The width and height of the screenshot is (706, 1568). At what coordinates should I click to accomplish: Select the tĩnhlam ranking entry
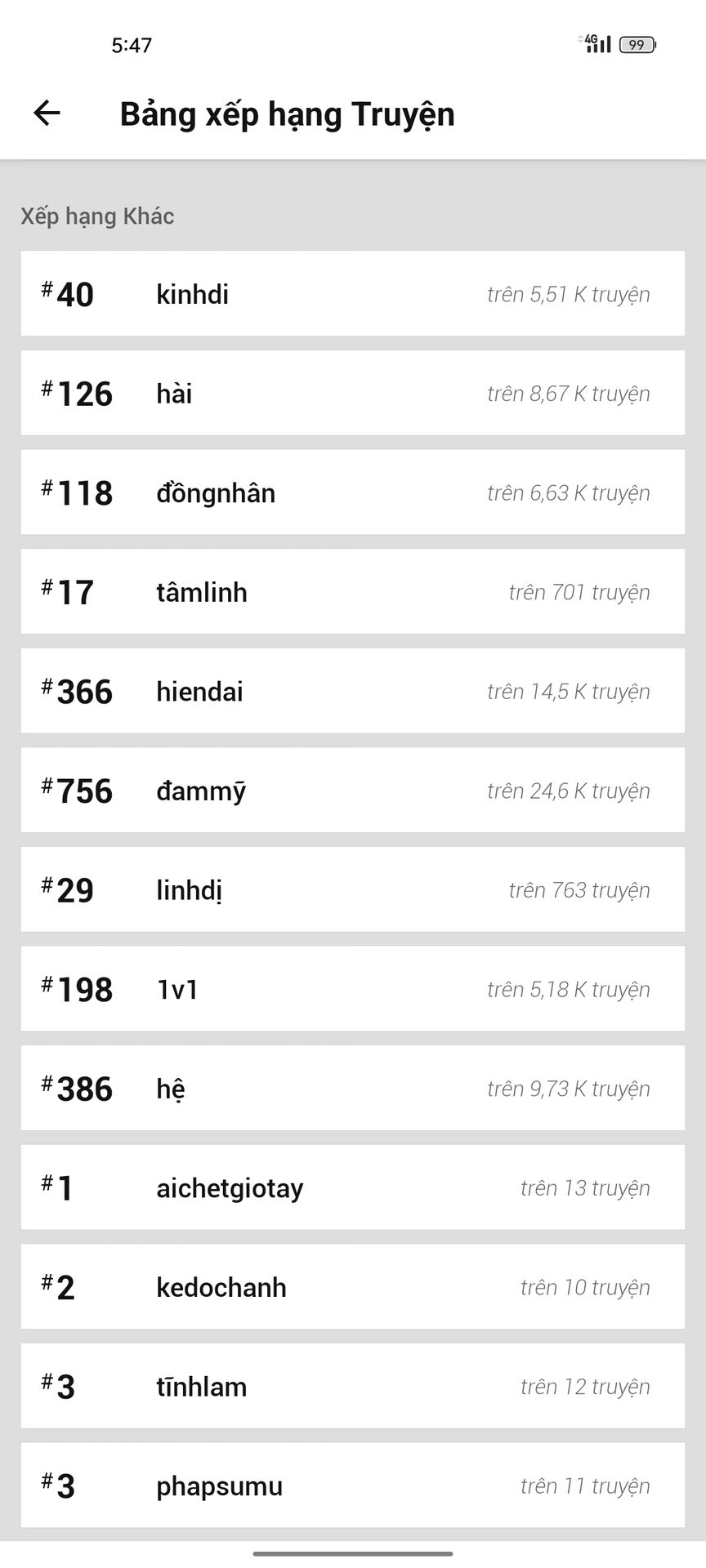click(x=352, y=1387)
